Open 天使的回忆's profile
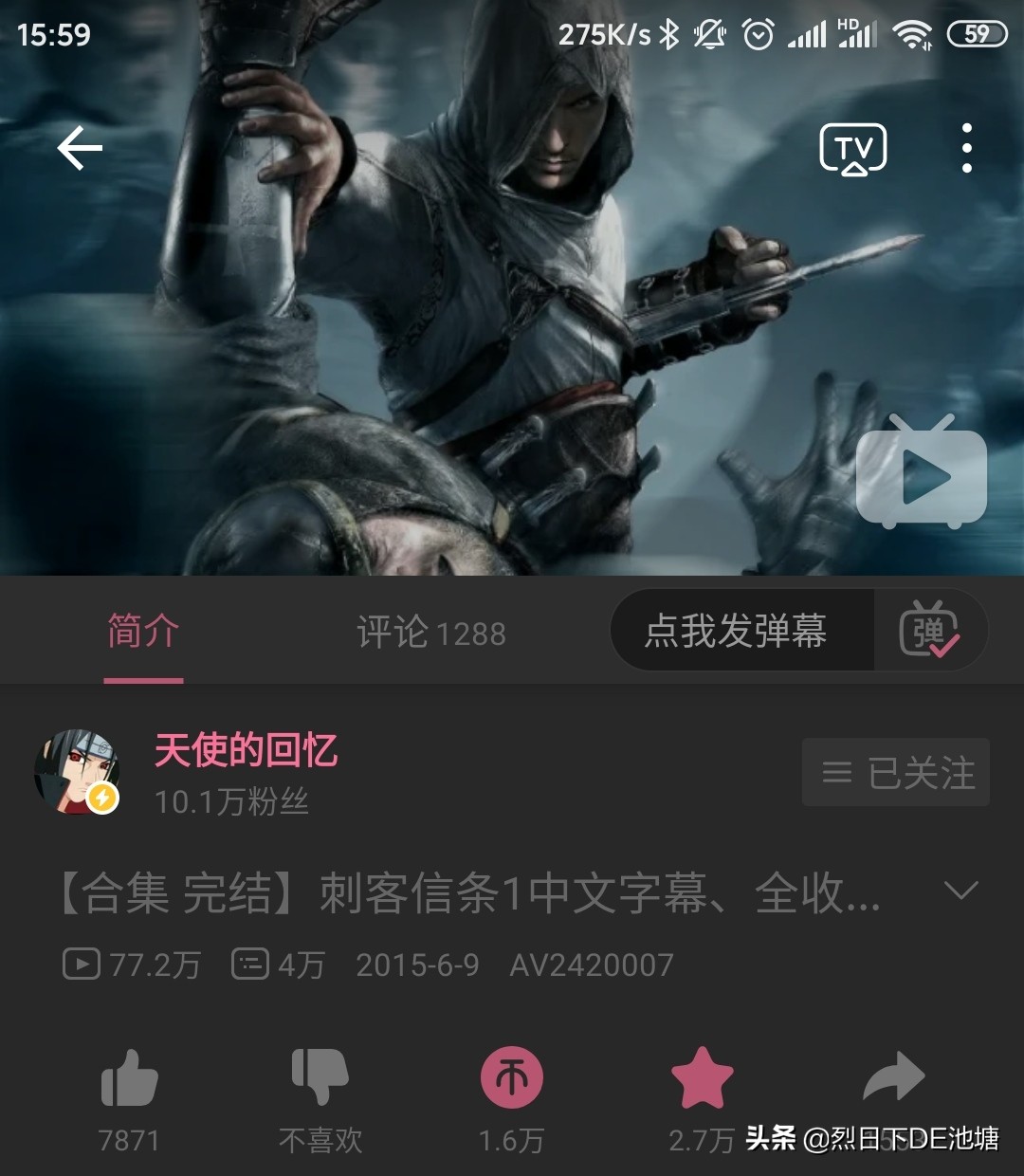 (x=77, y=772)
